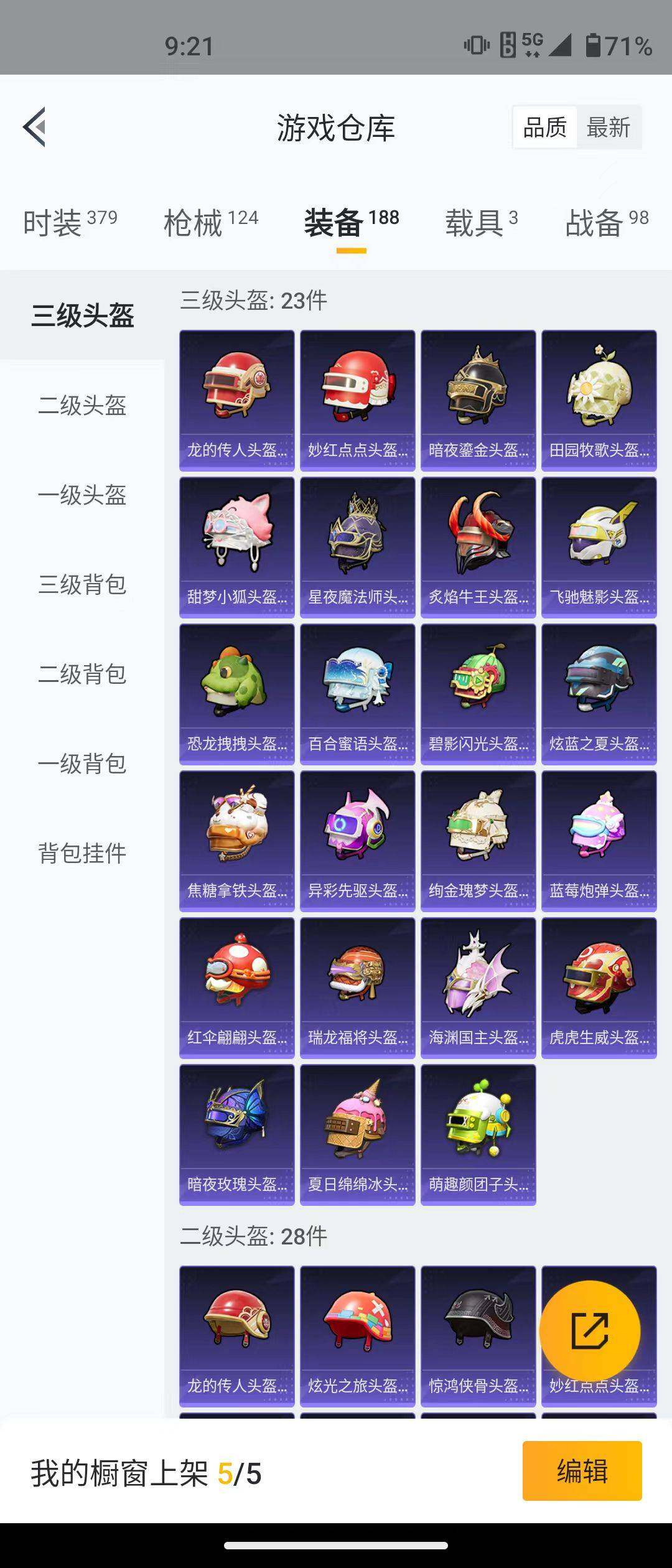Open the 载具 tab
This screenshot has height=1568, width=672.
pyautogui.click(x=475, y=225)
